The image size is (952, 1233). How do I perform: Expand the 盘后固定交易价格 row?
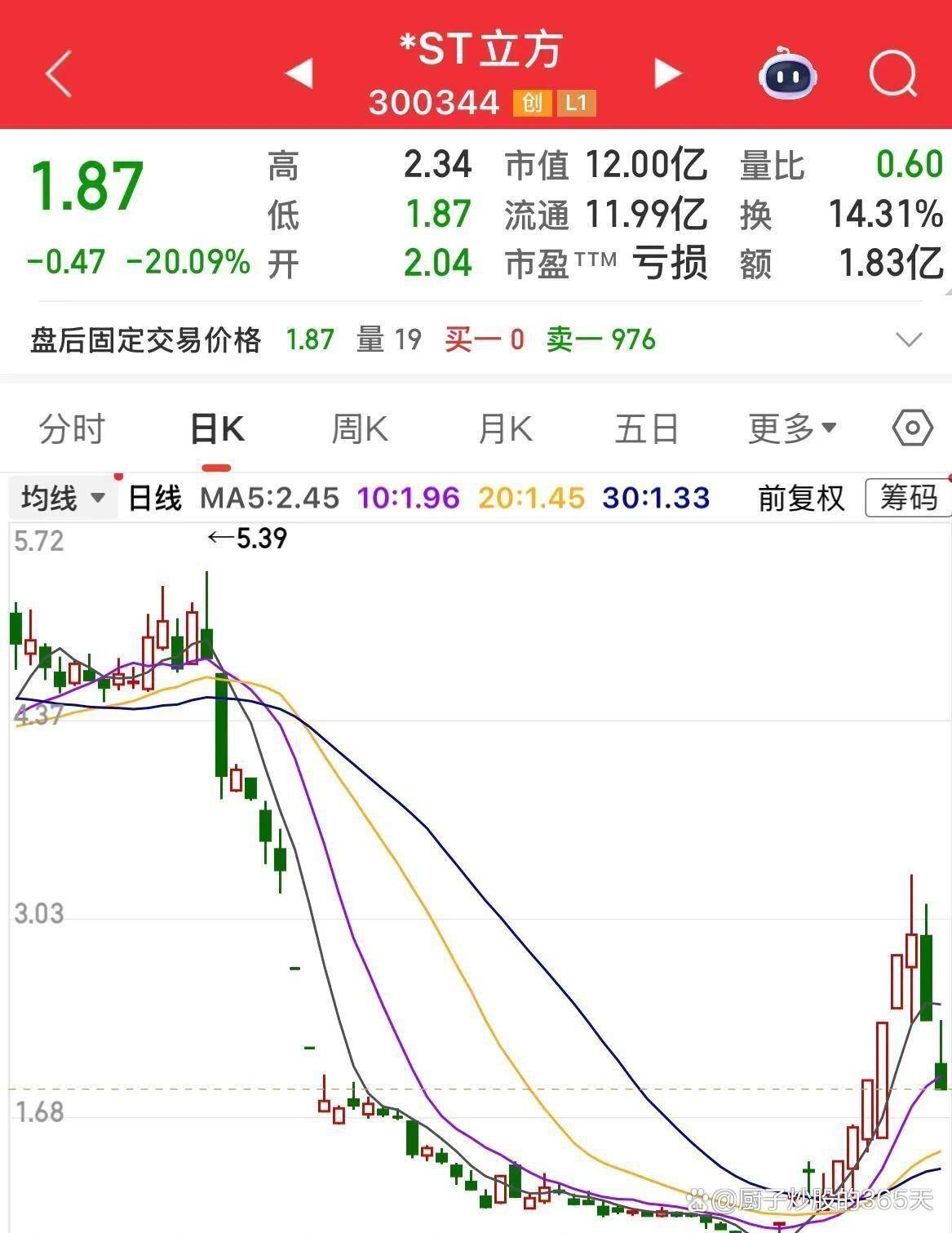[908, 339]
